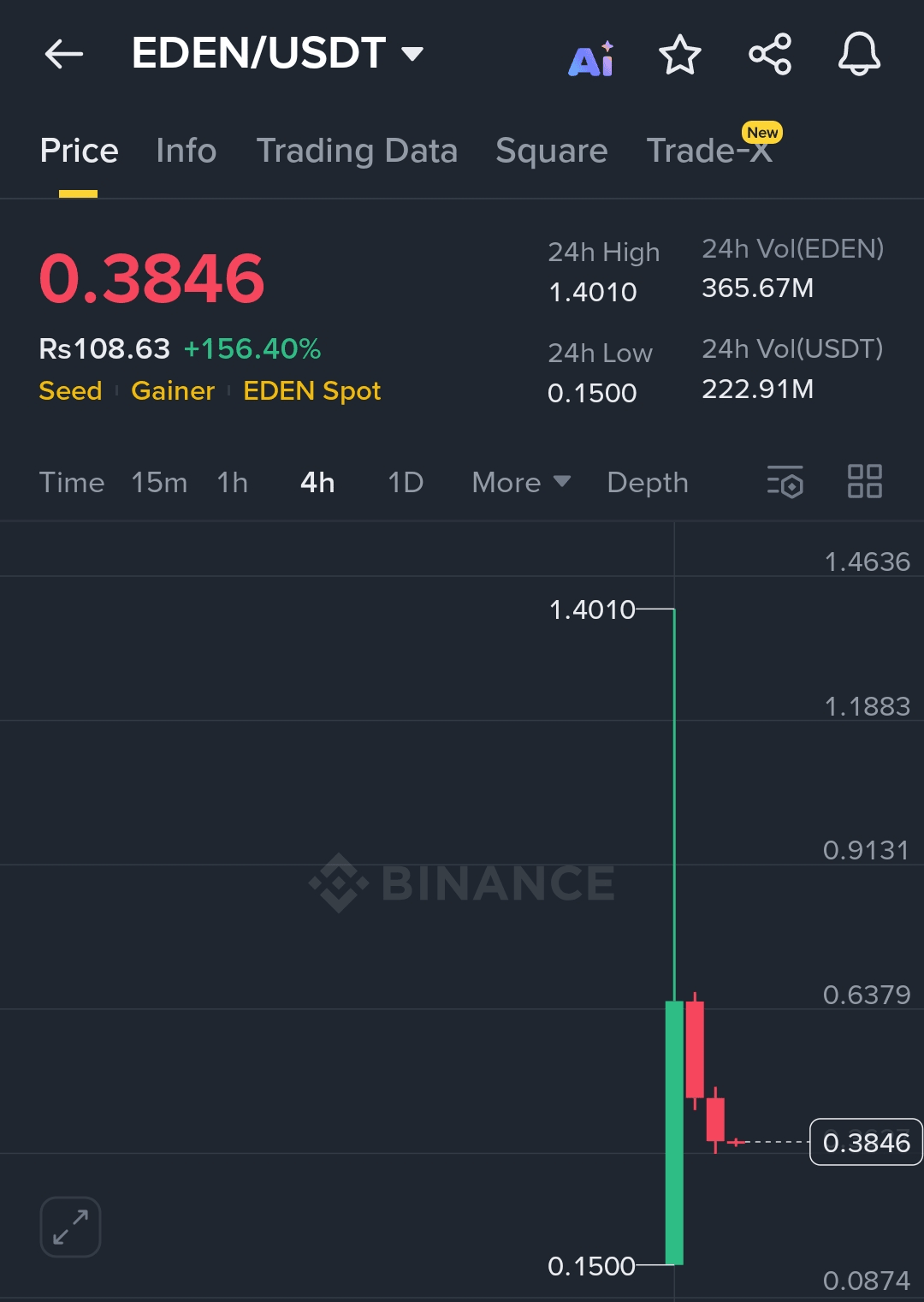The image size is (924, 1302).
Task: Open the Square tab
Action: tap(551, 151)
